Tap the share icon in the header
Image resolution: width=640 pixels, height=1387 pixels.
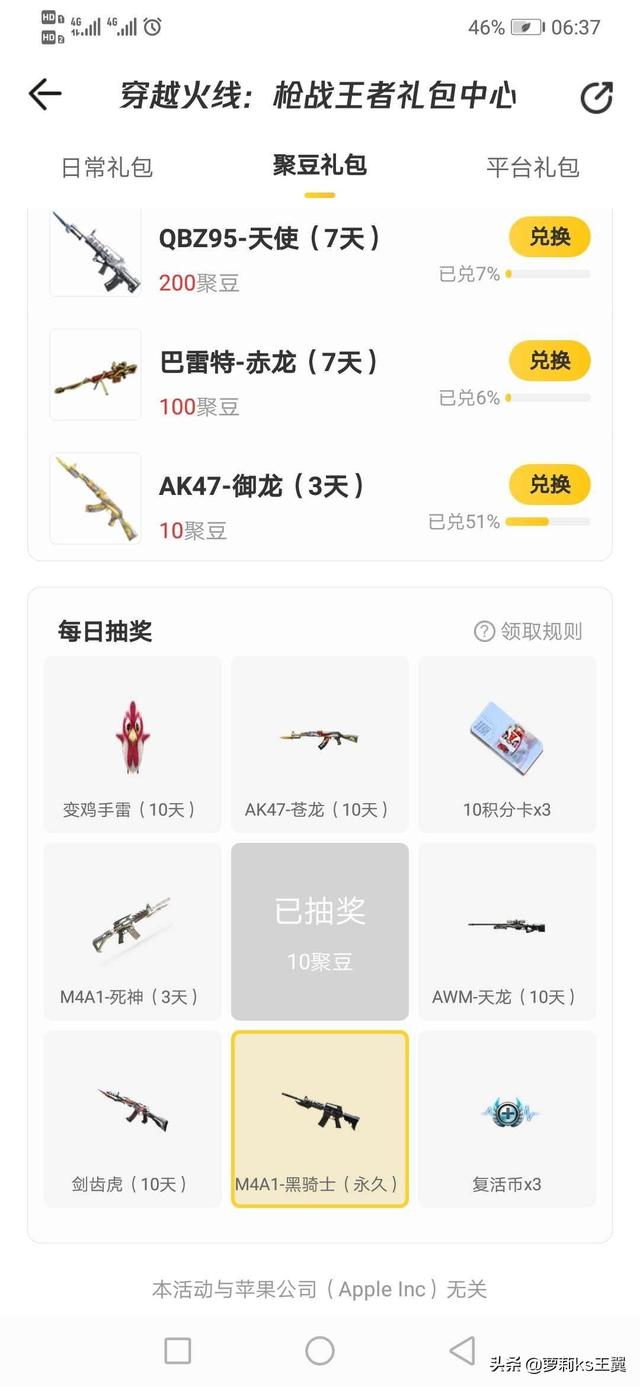(x=596, y=97)
